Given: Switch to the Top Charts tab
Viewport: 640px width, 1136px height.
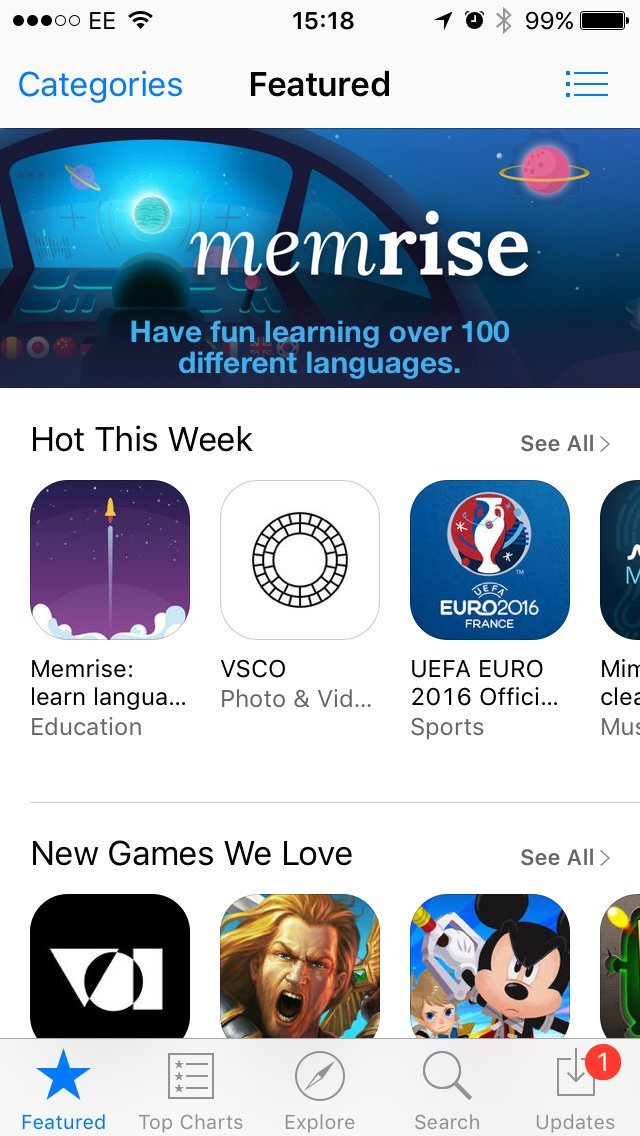Looking at the screenshot, I should click(191, 1090).
